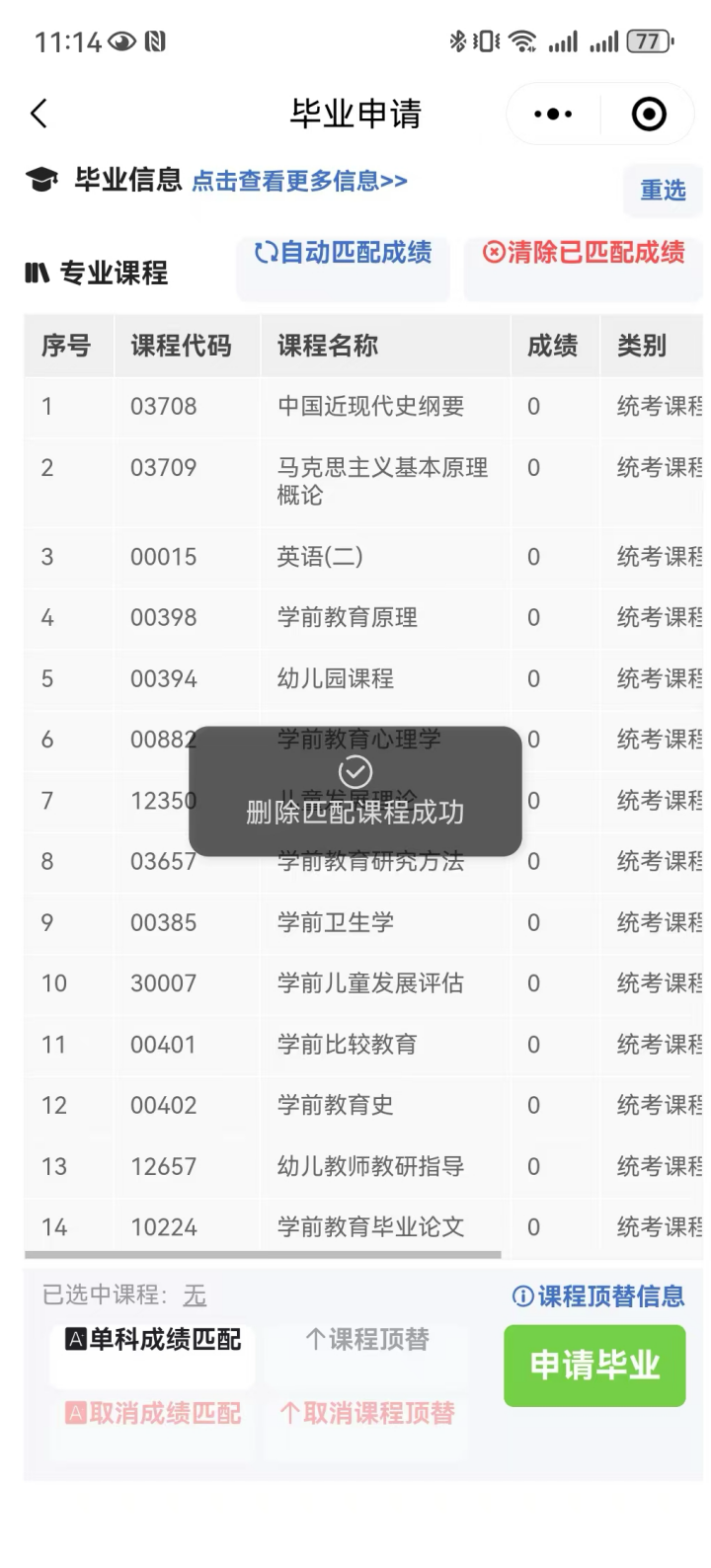Tap 取消课程顶替 button

coord(366,1414)
